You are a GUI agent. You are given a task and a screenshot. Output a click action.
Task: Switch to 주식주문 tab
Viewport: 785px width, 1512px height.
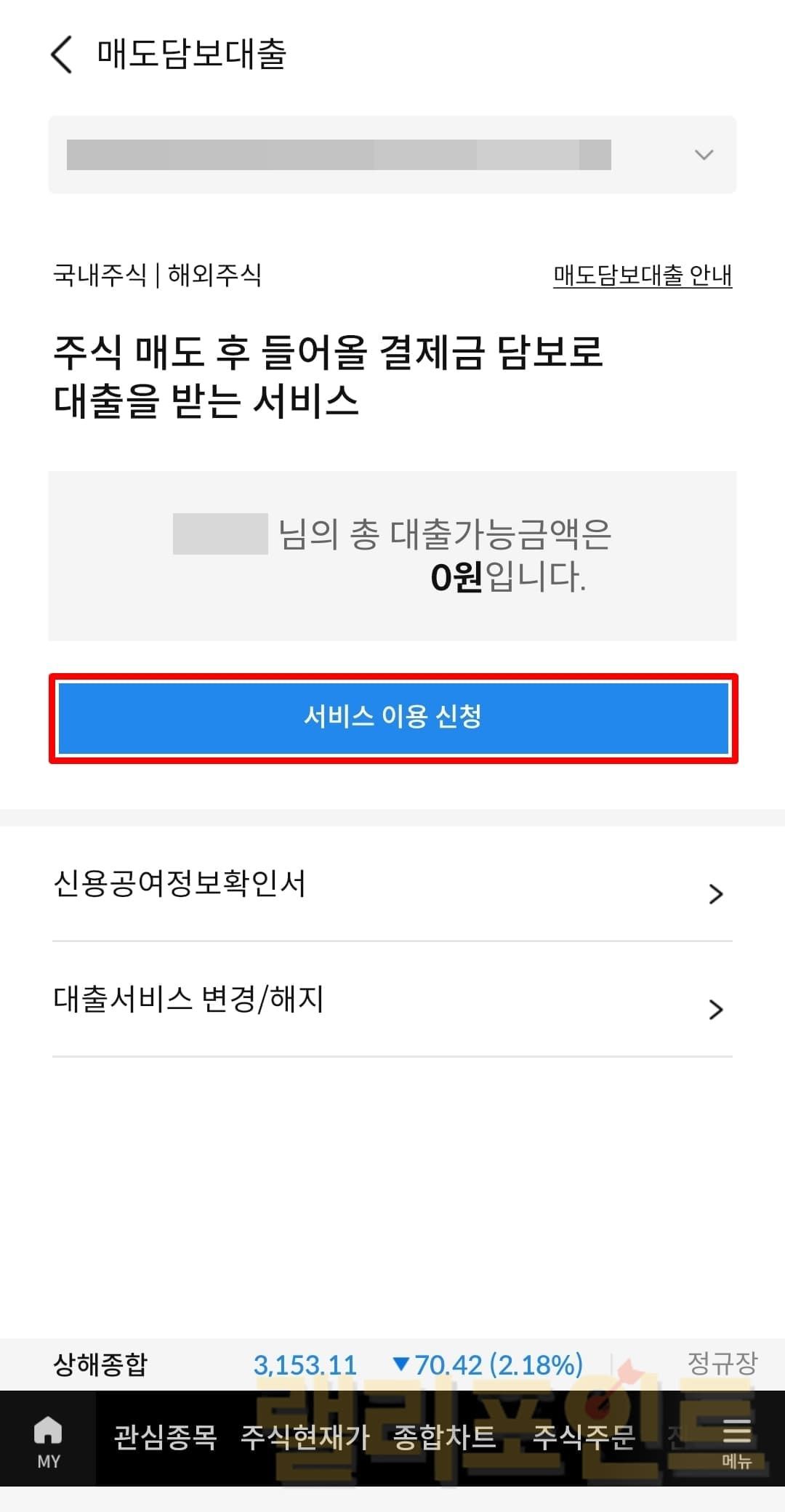[584, 1437]
